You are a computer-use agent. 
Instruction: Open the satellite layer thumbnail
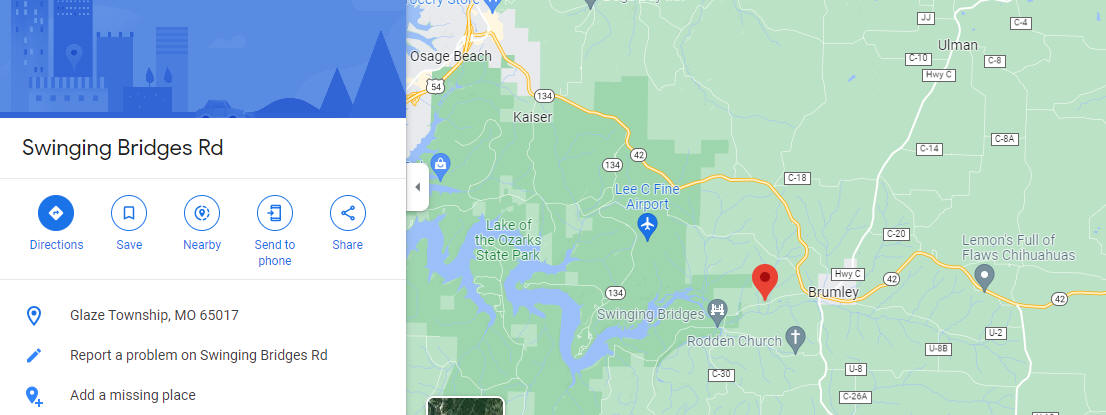465,405
